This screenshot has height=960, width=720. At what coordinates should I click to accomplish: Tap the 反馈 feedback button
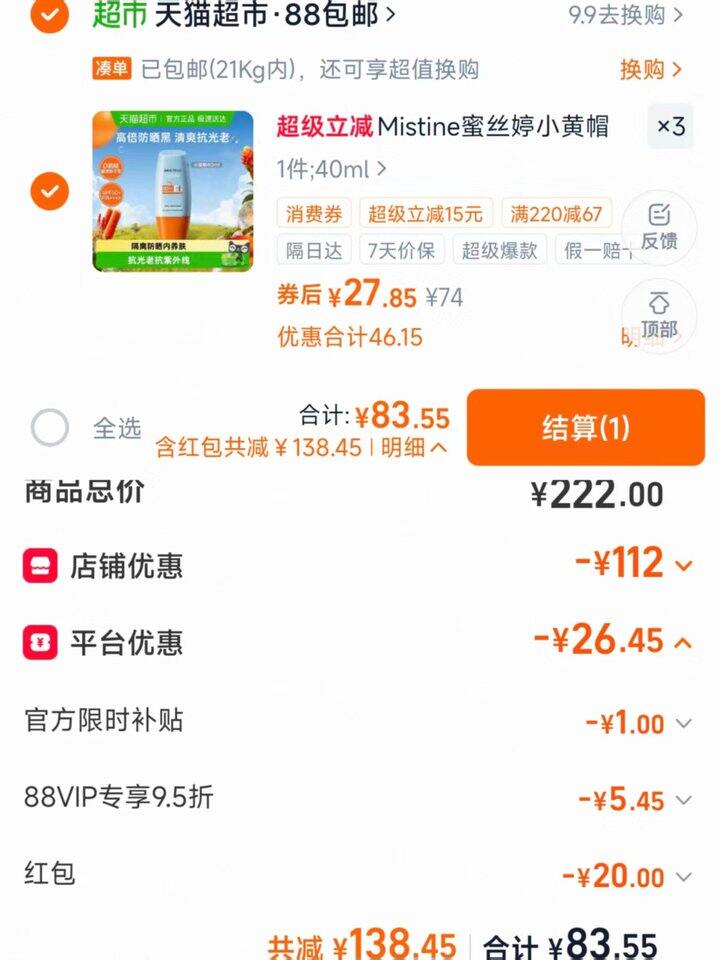658,226
